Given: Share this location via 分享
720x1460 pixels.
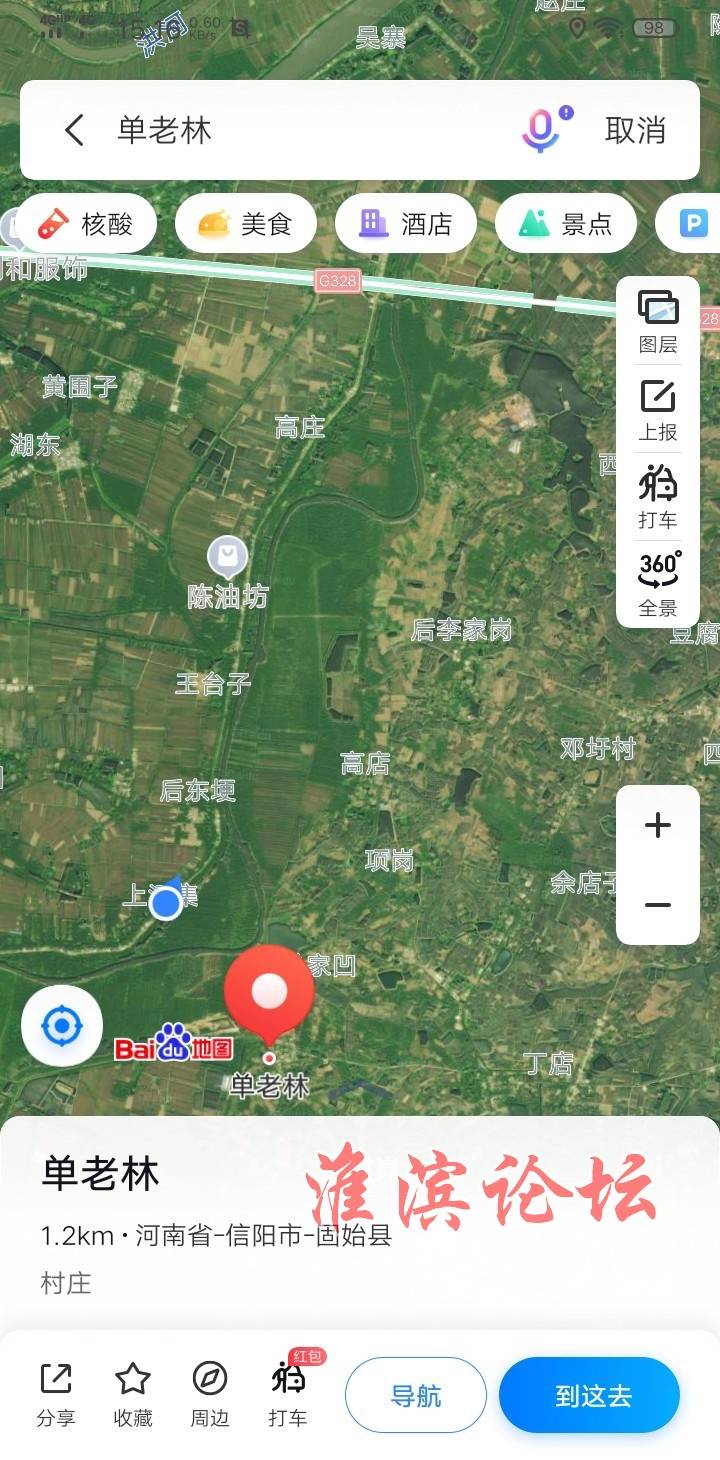Looking at the screenshot, I should point(56,1394).
